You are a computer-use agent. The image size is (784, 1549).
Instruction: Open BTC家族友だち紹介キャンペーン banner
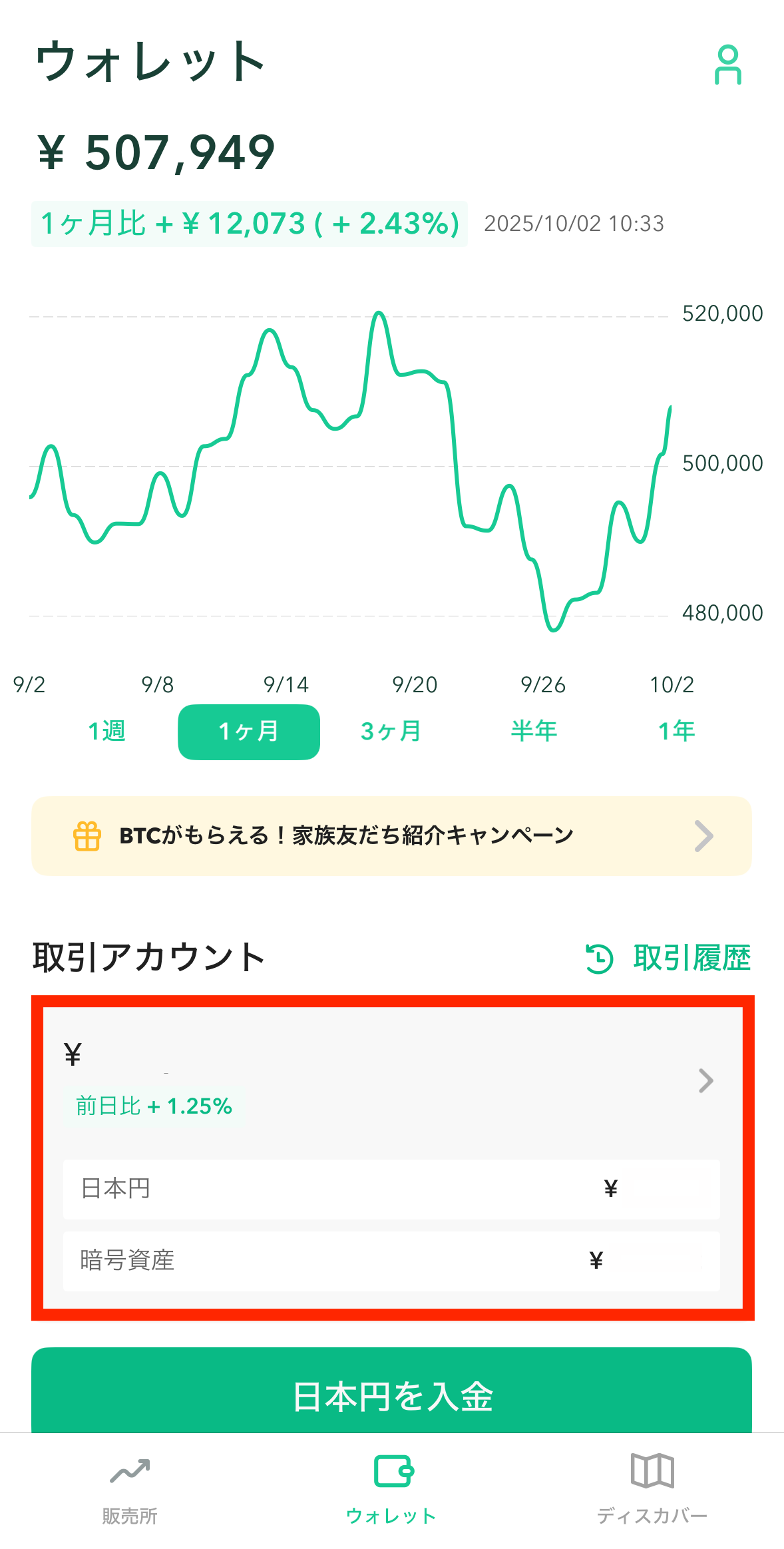pyautogui.click(x=391, y=835)
